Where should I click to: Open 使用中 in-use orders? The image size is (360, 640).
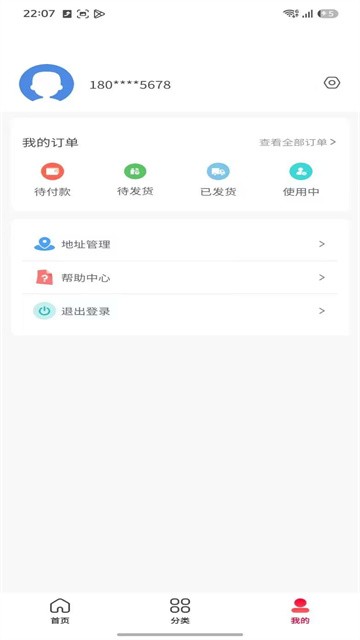301,180
